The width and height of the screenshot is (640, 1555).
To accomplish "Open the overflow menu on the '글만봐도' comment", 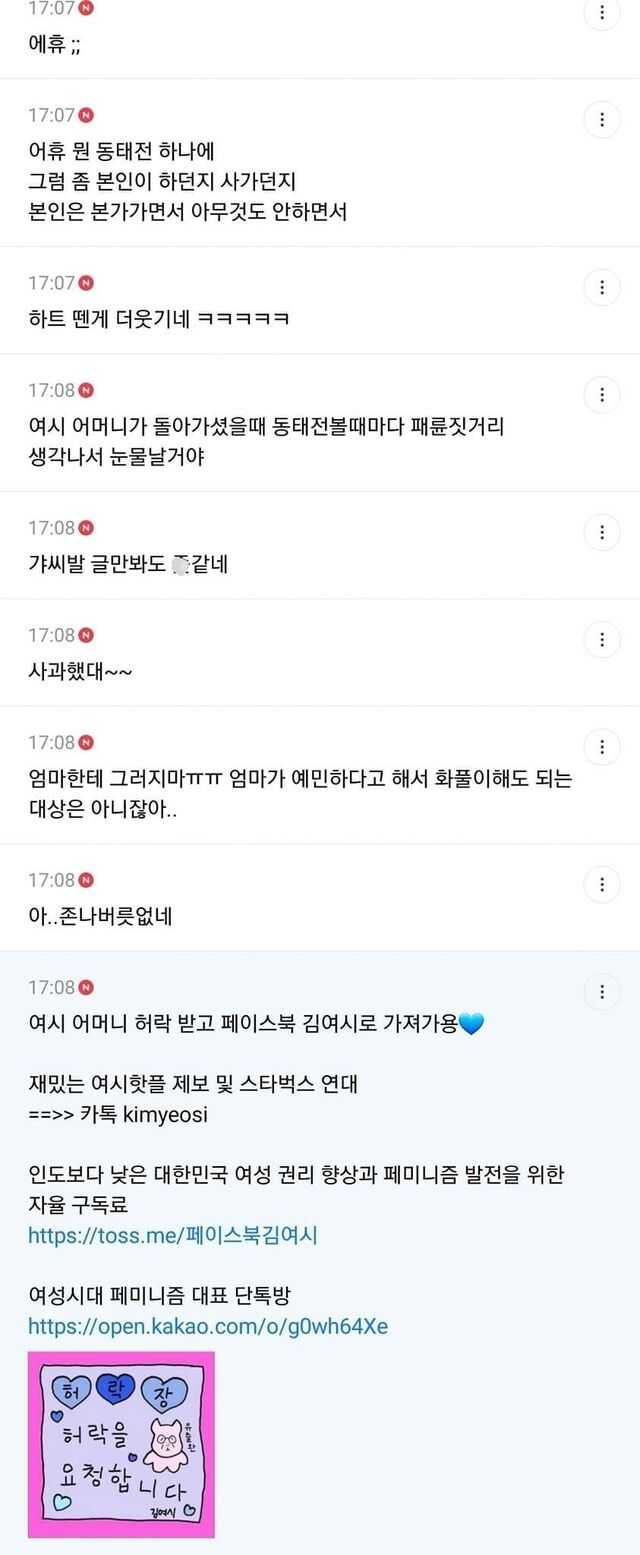I will pos(602,532).
